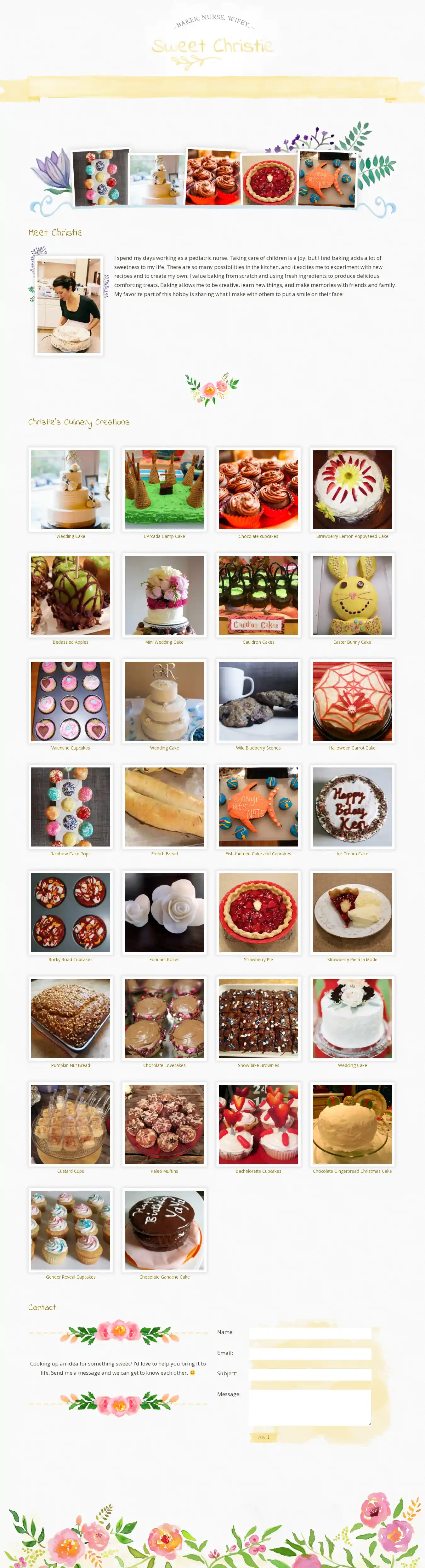425x1568 pixels.
Task: Open Strawberry Lemon Poppyseed Cake image
Action: coord(352,489)
